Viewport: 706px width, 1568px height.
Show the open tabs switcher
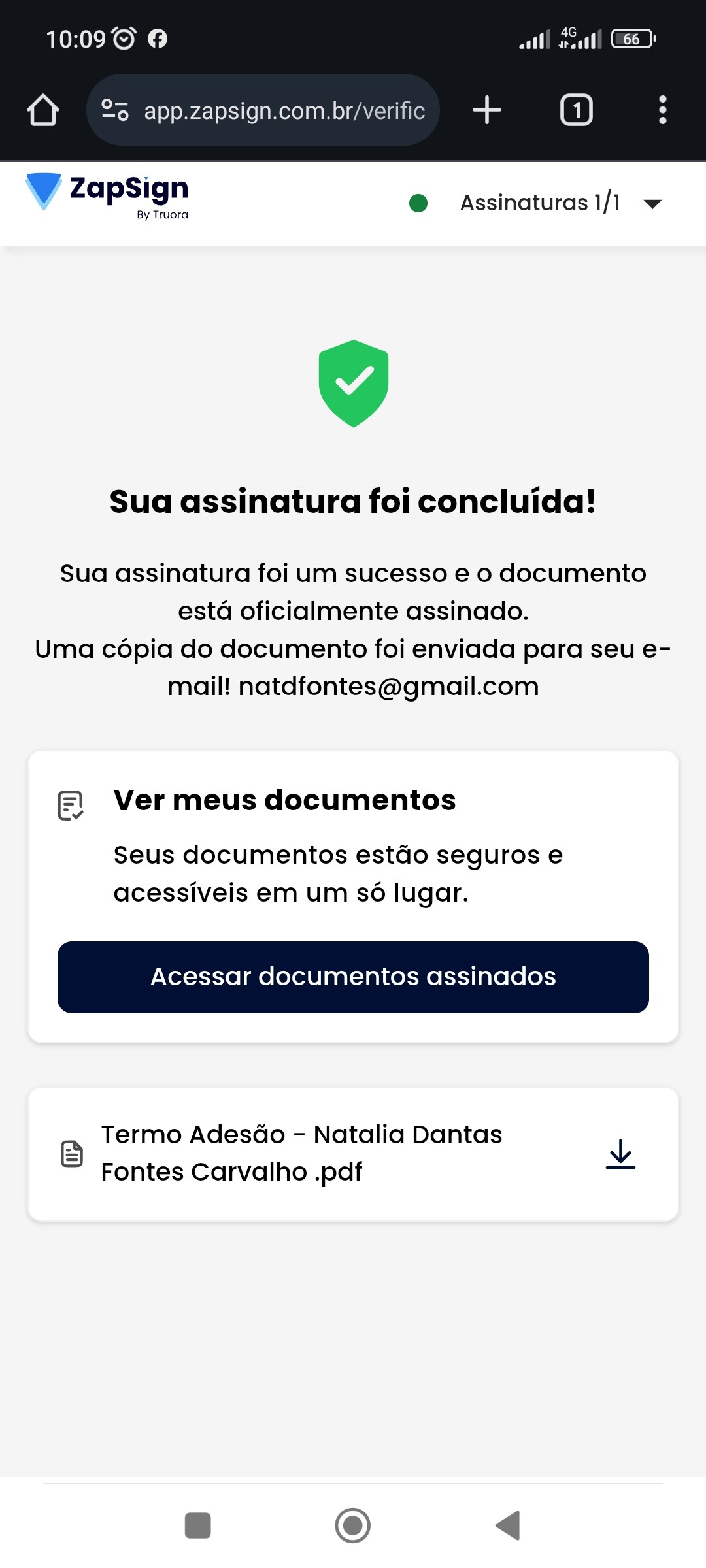pos(576,110)
